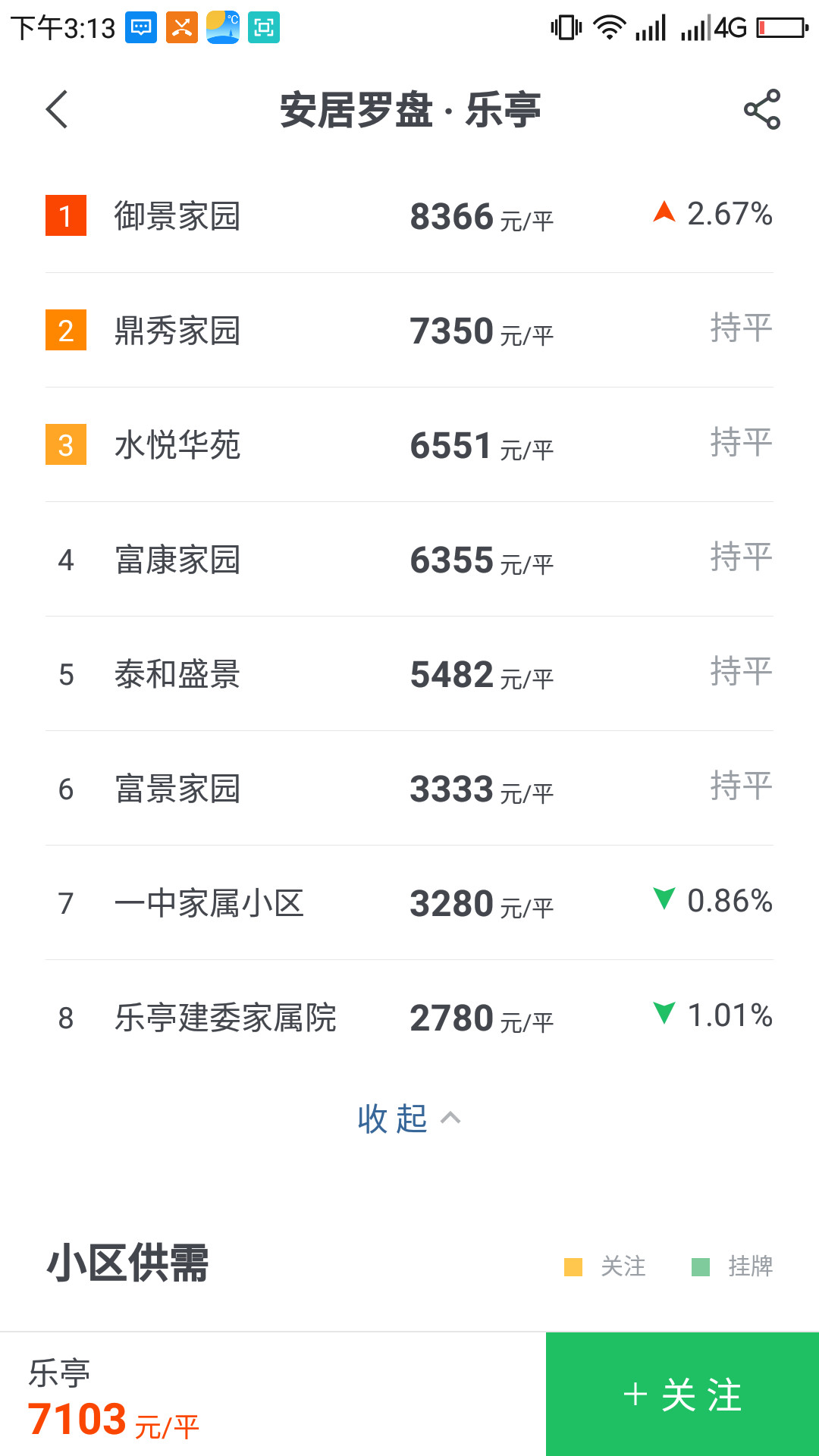The image size is (819, 1456).
Task: View 水悦华苑 price details
Action: [409, 445]
